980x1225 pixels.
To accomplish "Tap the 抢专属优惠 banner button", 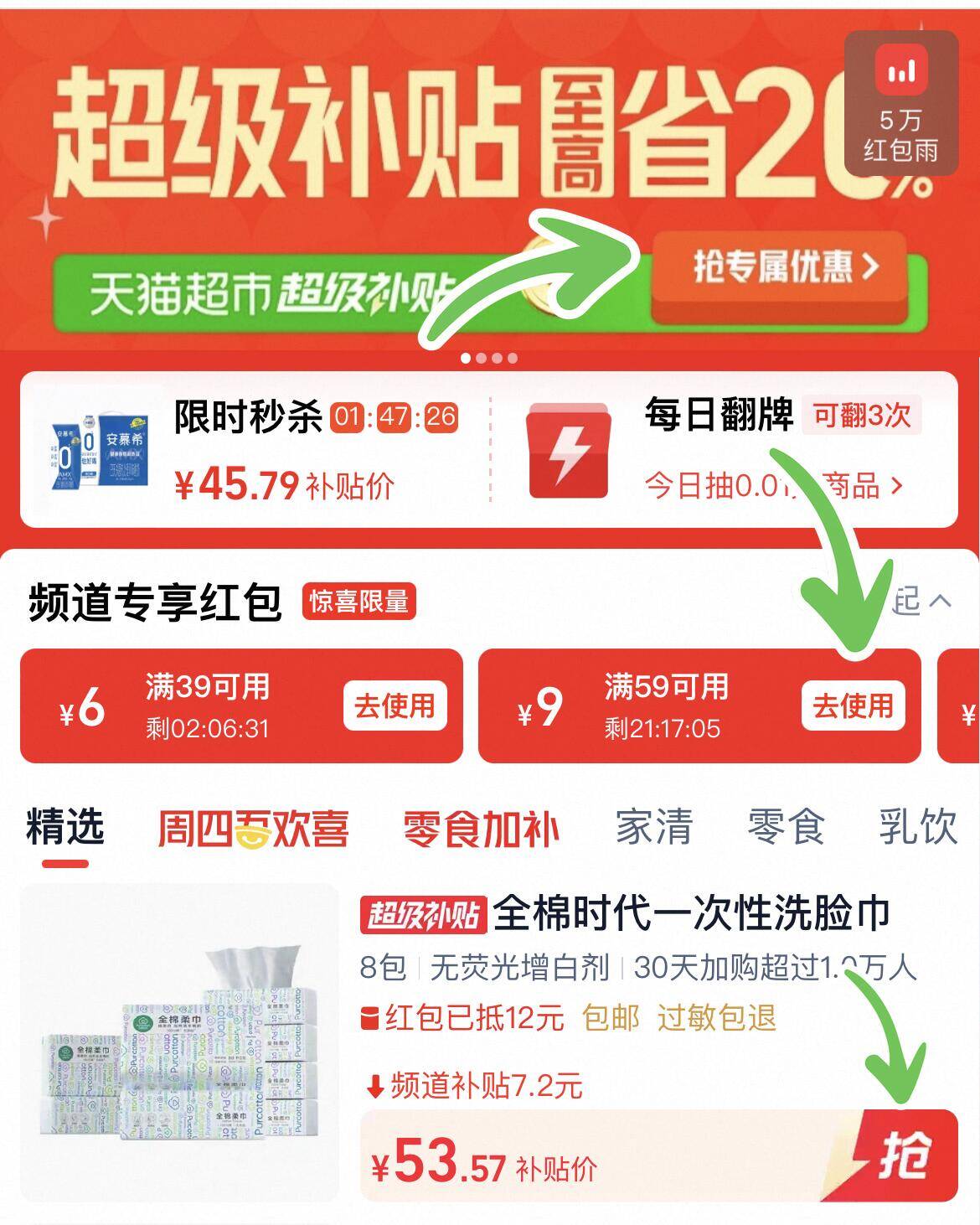I will [779, 268].
